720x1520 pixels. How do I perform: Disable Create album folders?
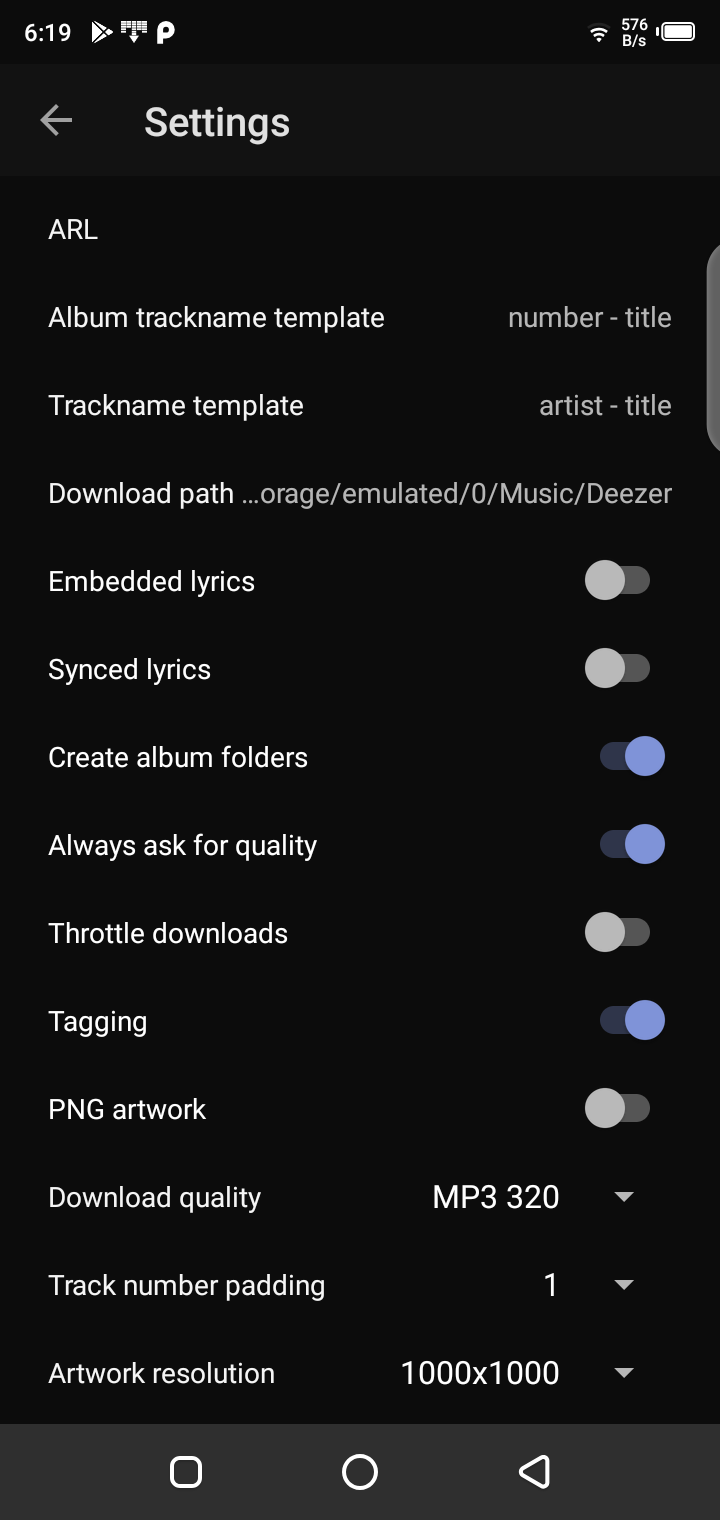click(x=632, y=757)
